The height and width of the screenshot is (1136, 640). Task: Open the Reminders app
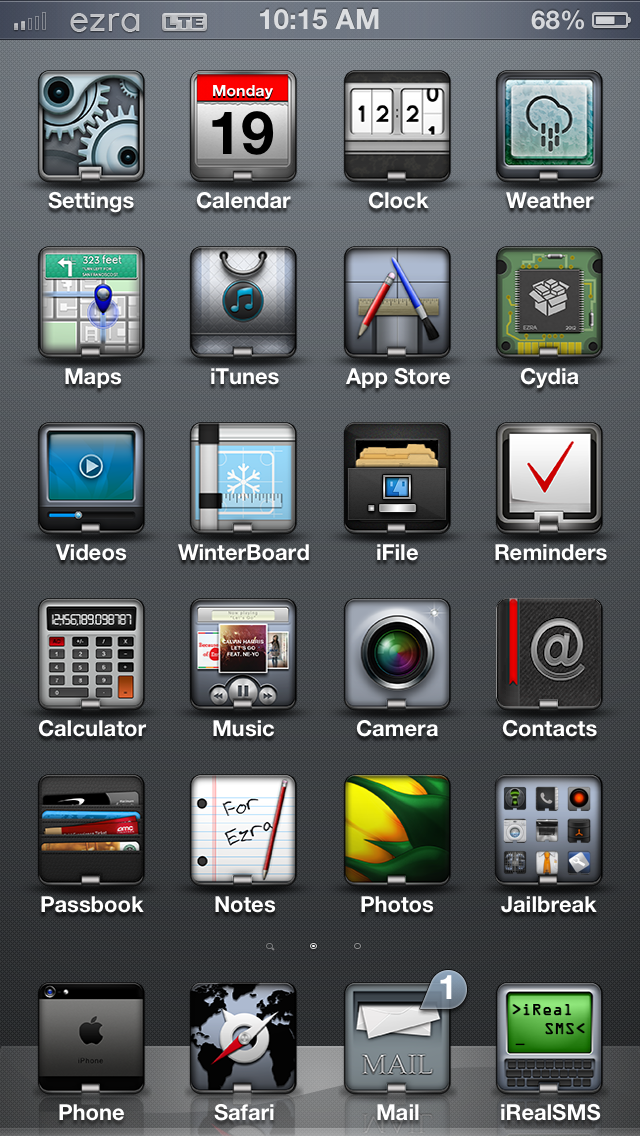click(x=549, y=478)
